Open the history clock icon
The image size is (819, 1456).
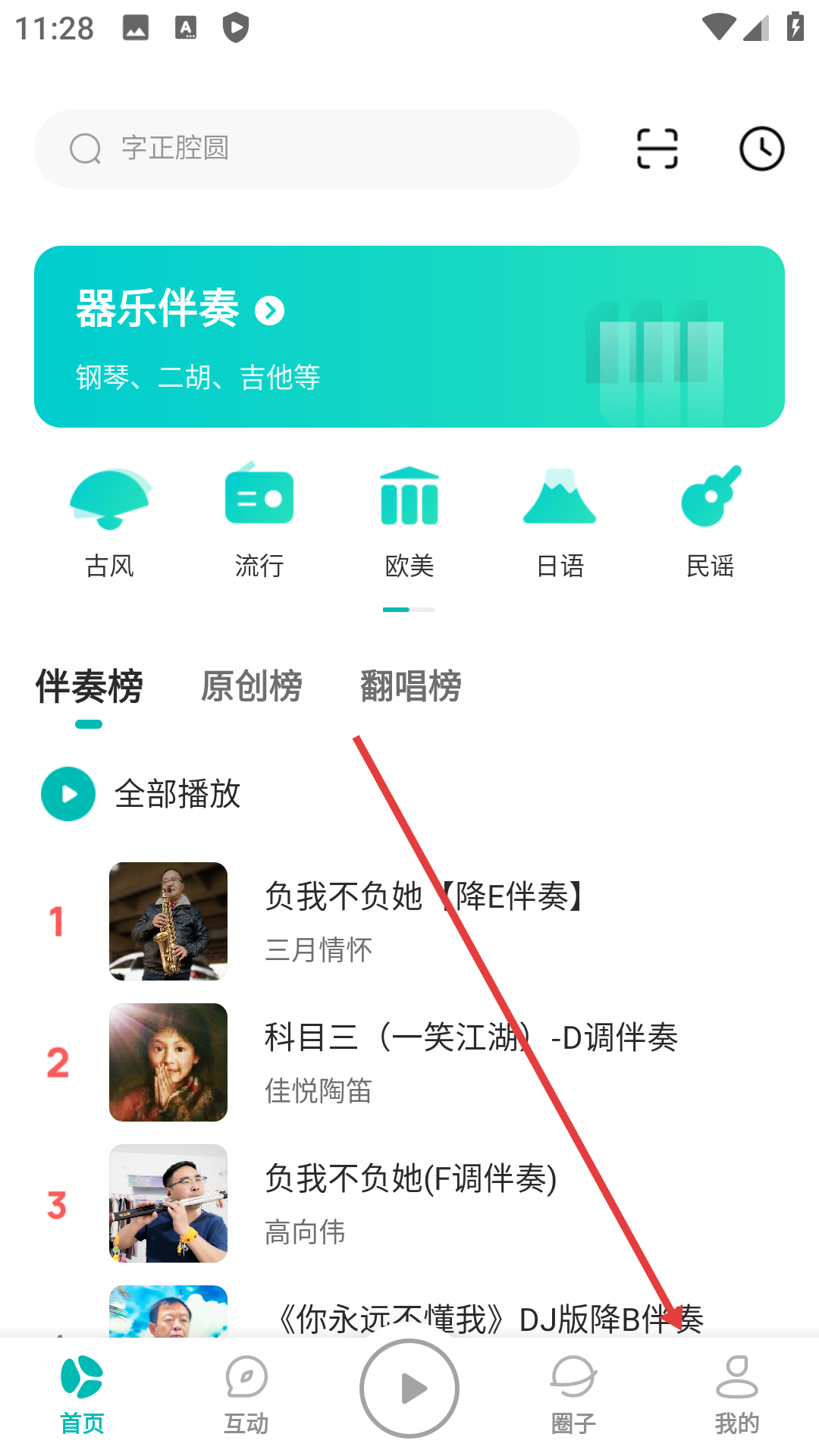tap(761, 149)
